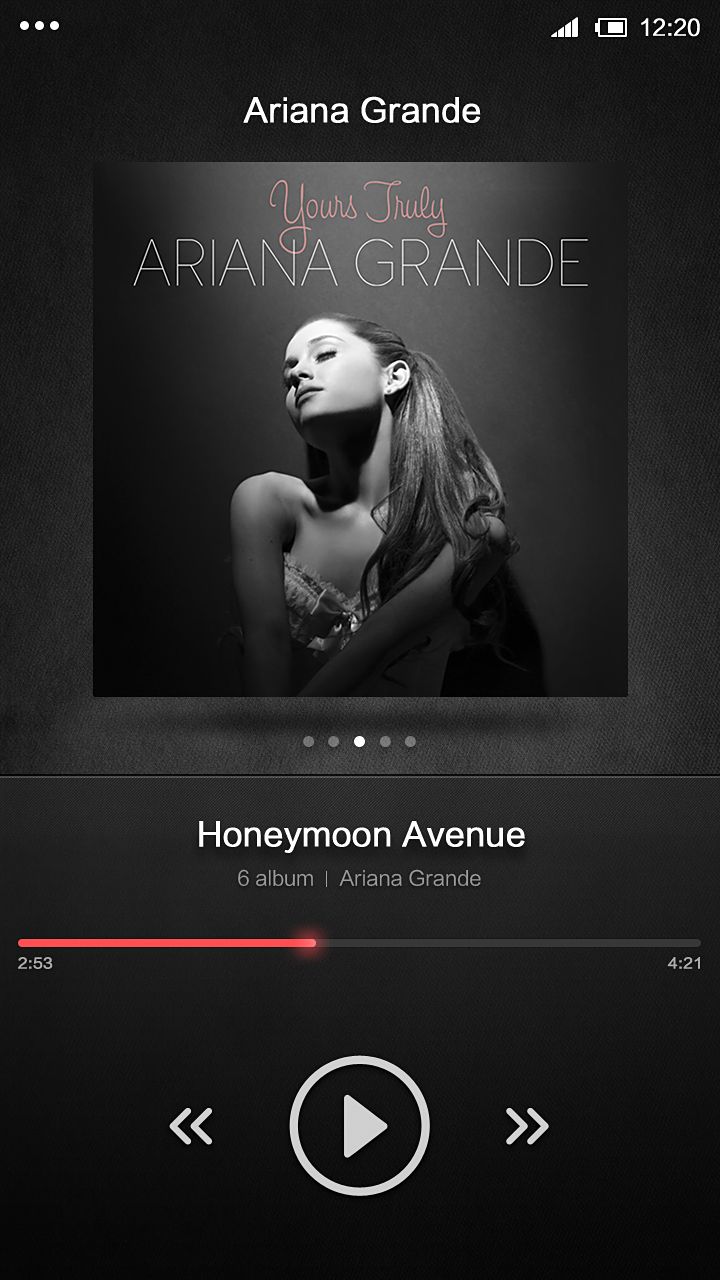Open the Yours Truly album cover
The width and height of the screenshot is (720, 1280).
pos(360,429)
